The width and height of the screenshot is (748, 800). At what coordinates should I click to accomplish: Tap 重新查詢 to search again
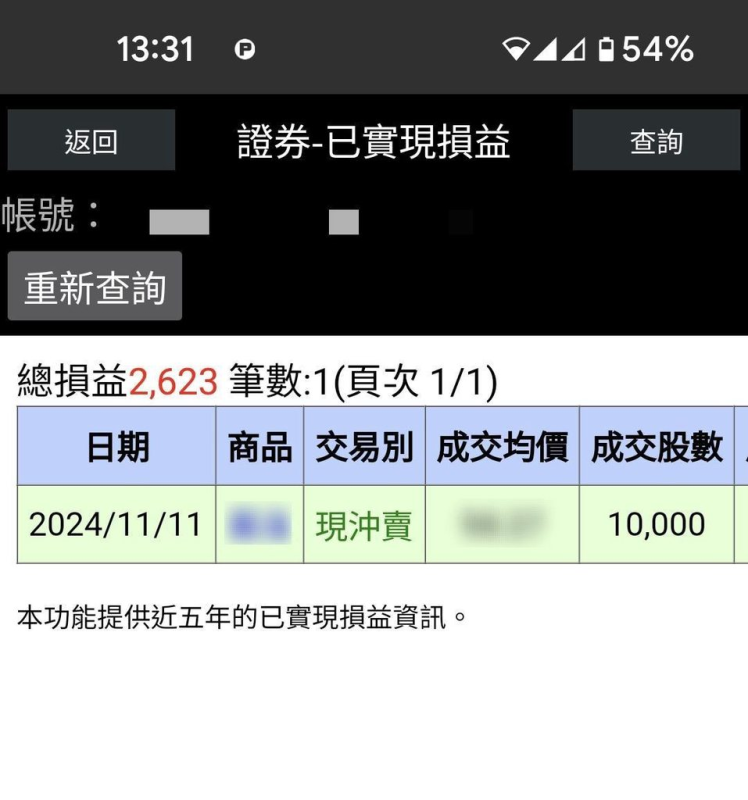coord(95,287)
